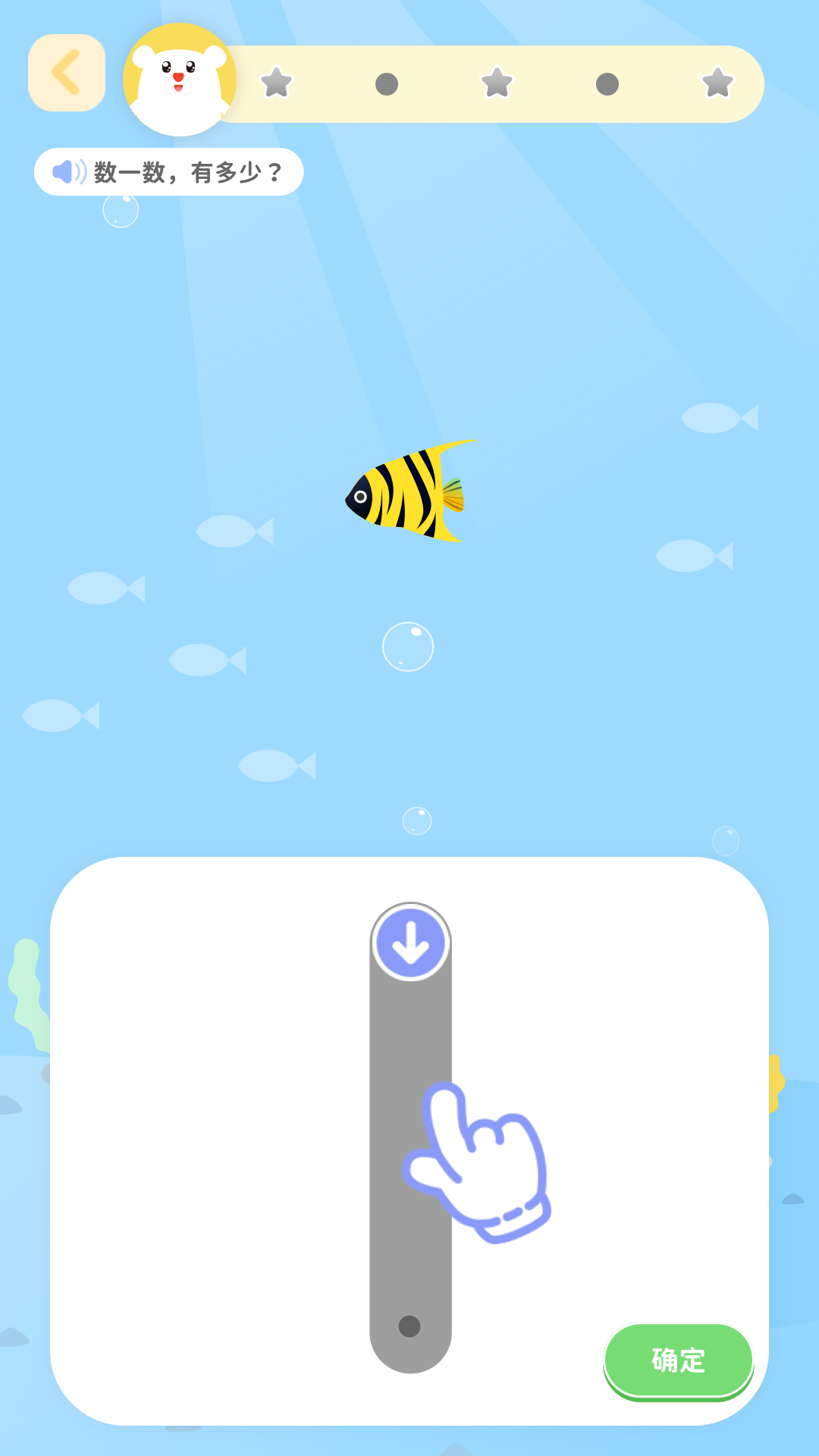Play the question audio speaker

point(69,172)
